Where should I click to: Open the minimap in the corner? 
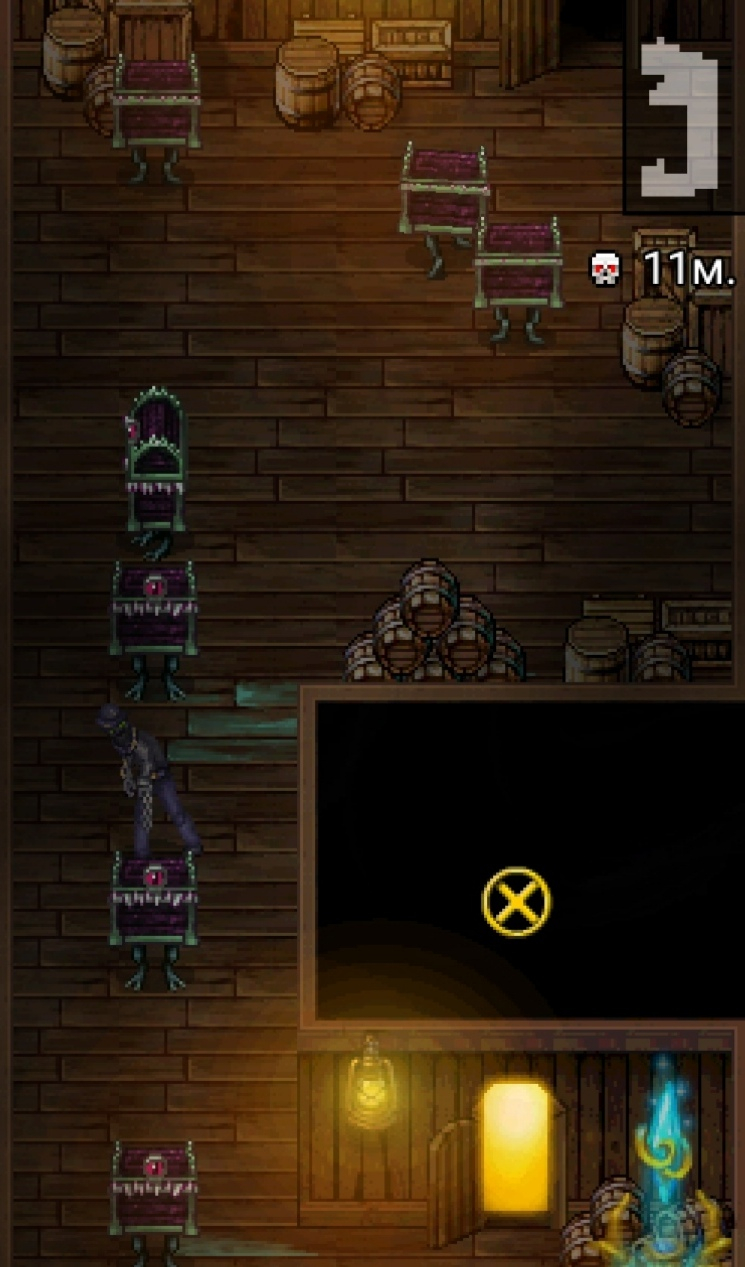pyautogui.click(x=683, y=110)
